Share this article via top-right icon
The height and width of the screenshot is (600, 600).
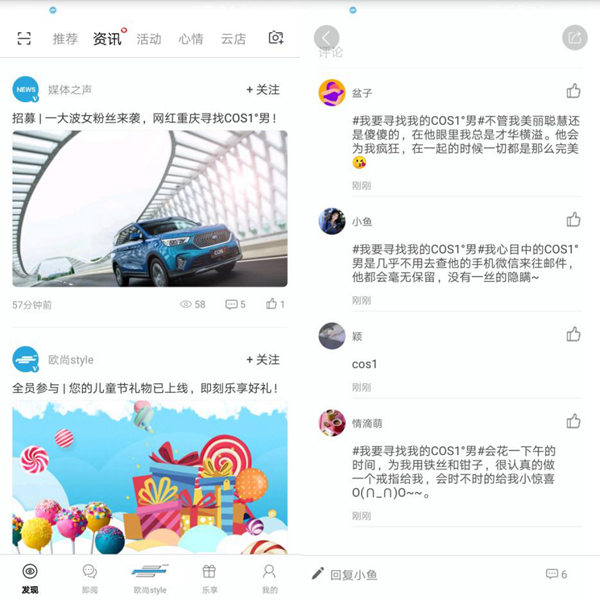pos(574,37)
